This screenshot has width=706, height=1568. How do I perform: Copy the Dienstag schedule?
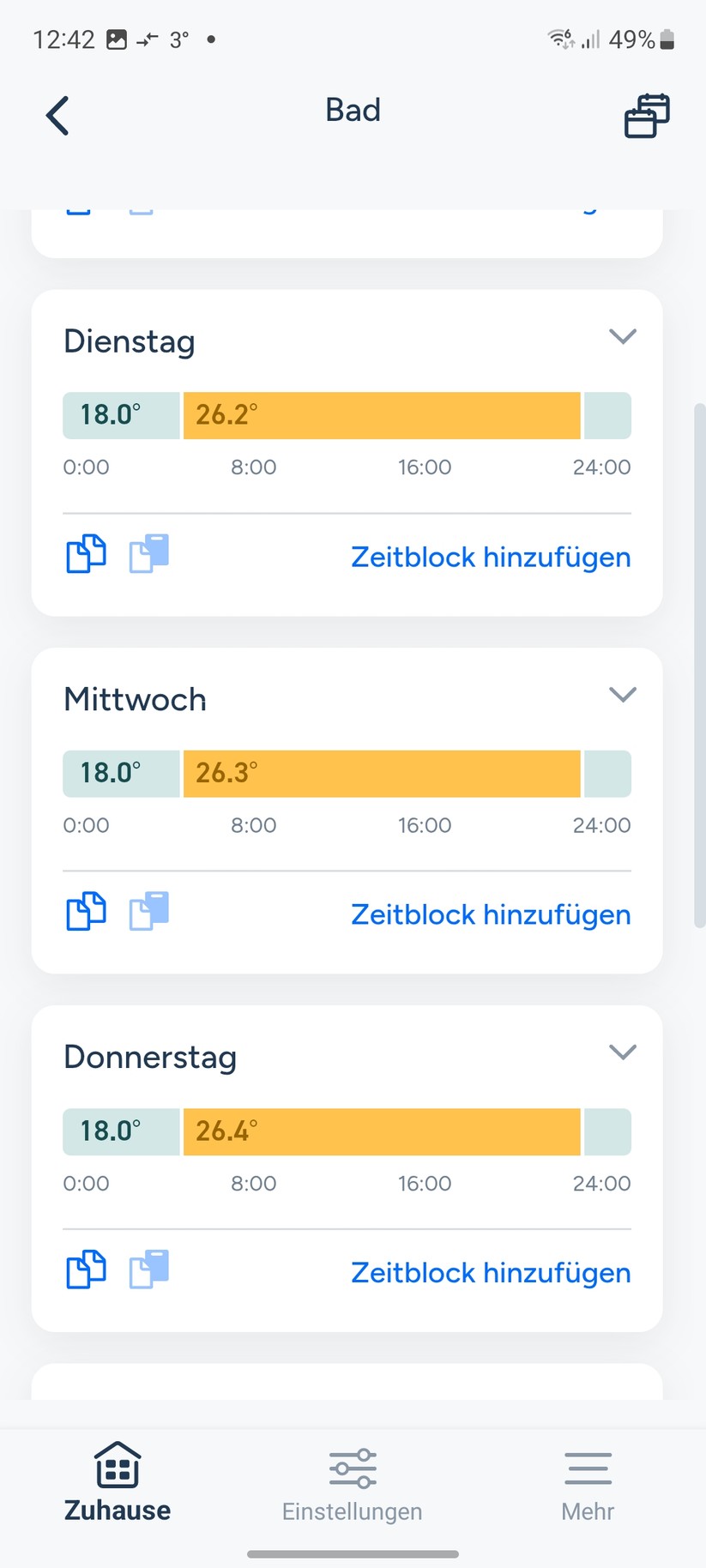pos(85,554)
